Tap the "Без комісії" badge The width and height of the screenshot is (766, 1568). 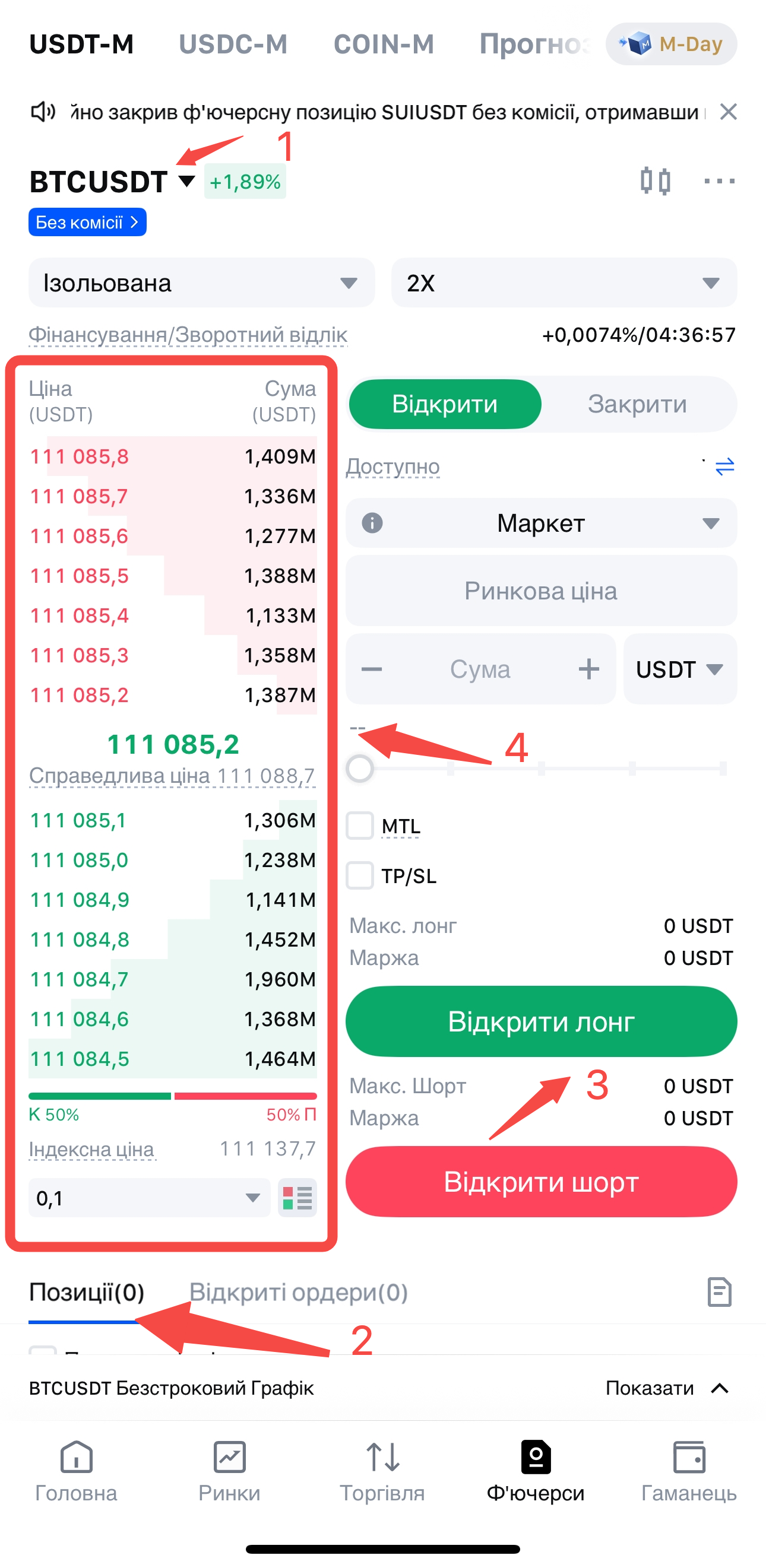click(x=87, y=222)
